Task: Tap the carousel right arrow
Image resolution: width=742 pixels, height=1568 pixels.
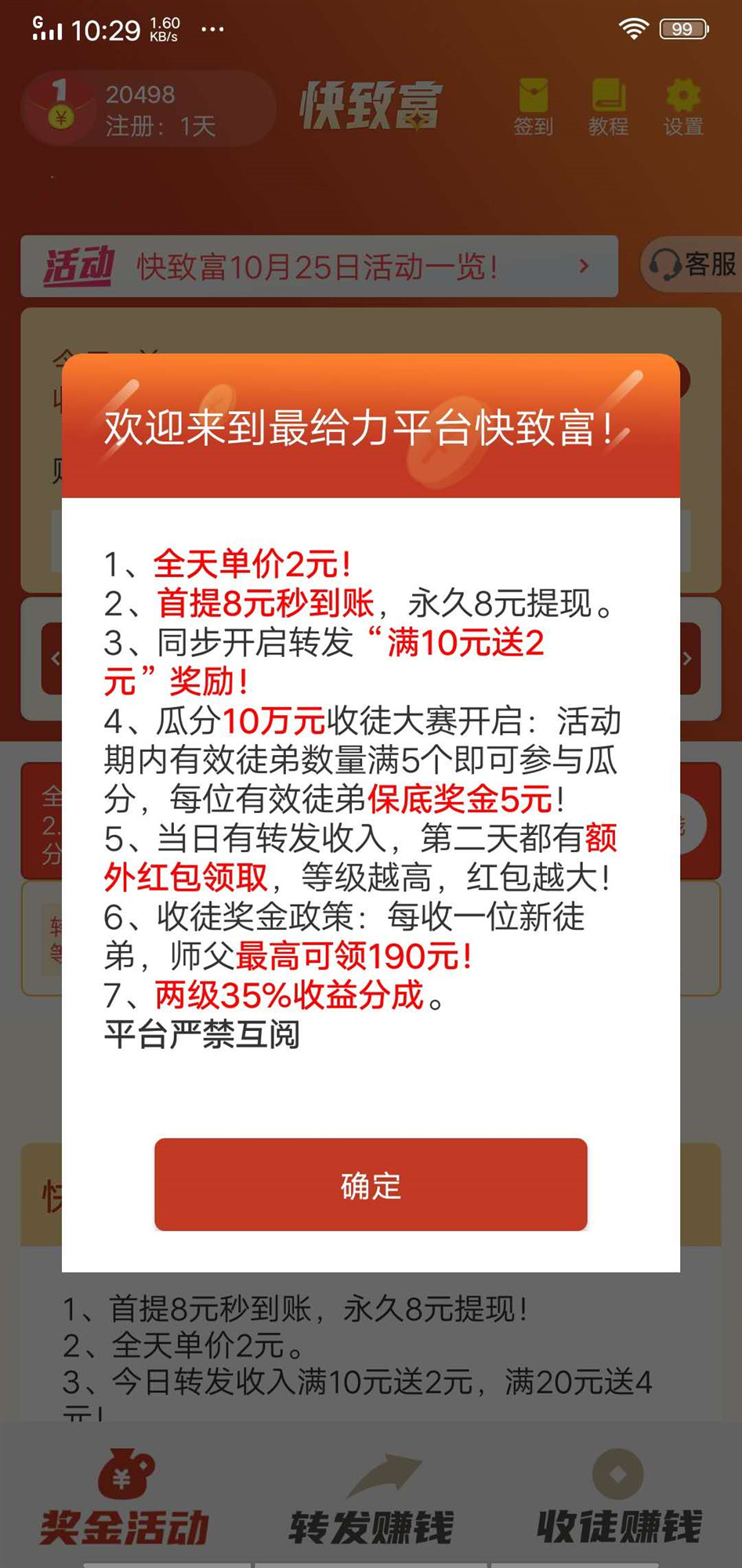Action: pyautogui.click(x=688, y=659)
